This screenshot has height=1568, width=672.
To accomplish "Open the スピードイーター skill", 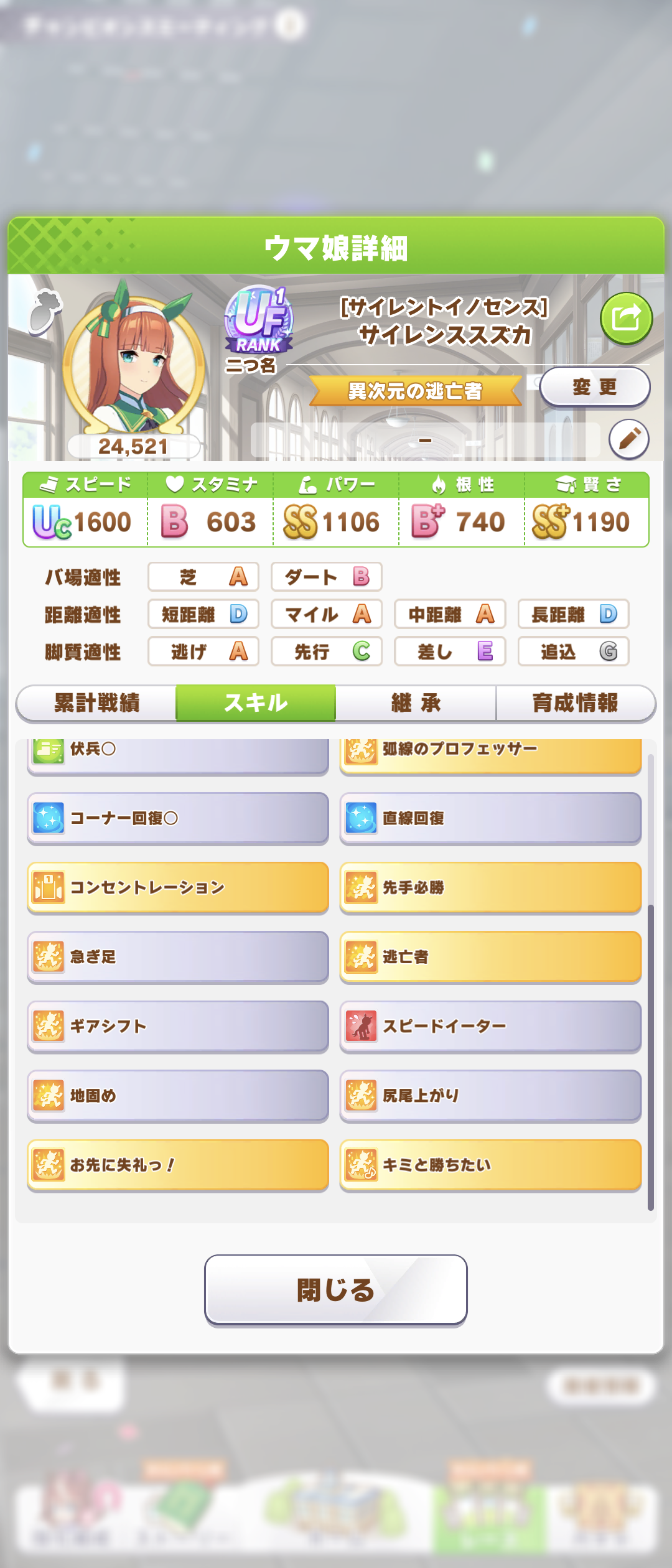I will click(x=490, y=1026).
